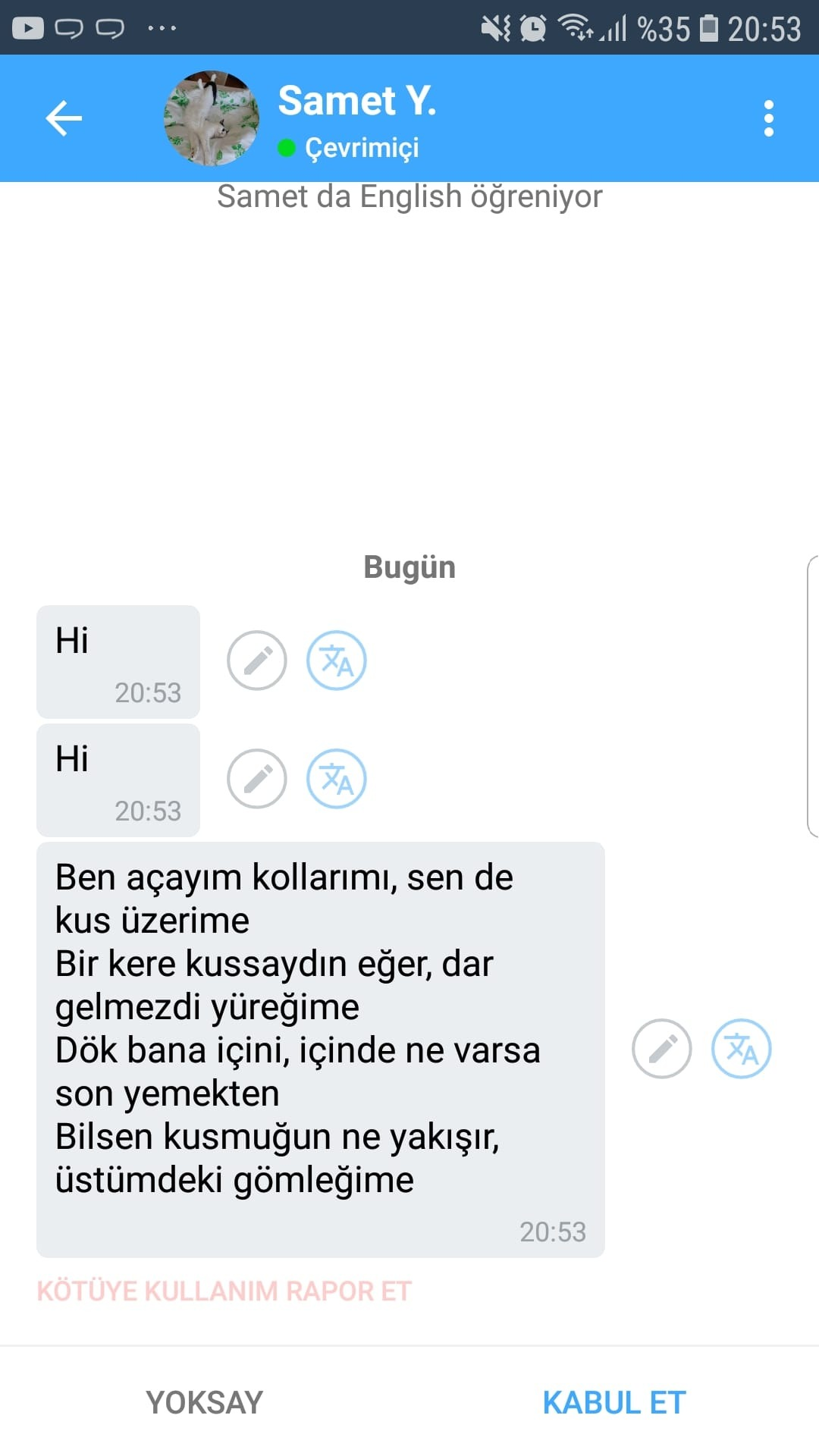Viewport: 819px width, 1456px height.
Task: Translate the 'Ben açayım kollarımı' message
Action: pyautogui.click(x=742, y=1049)
